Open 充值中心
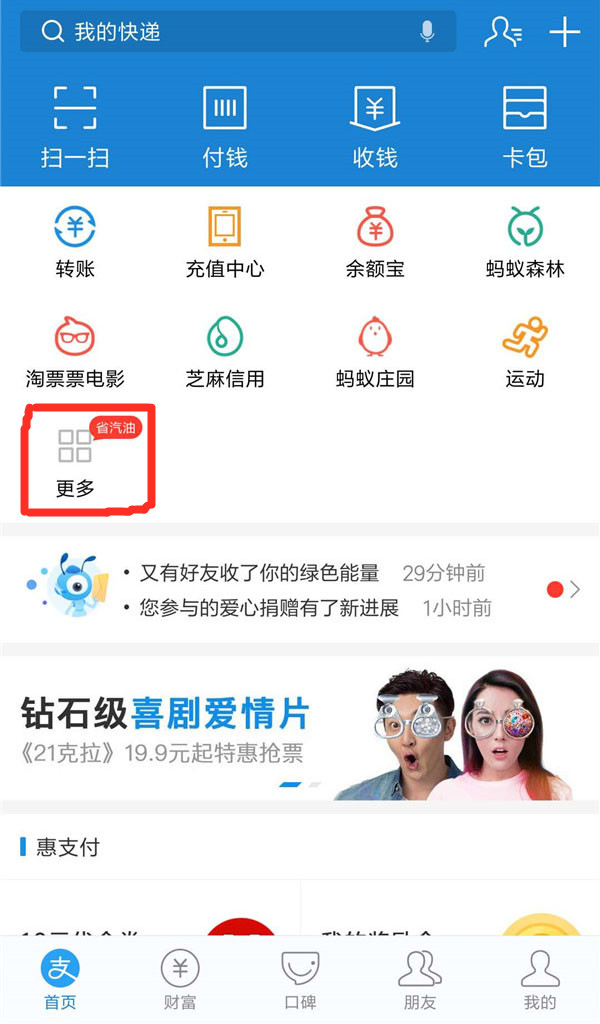Image resolution: width=600 pixels, height=1024 pixels. click(225, 241)
